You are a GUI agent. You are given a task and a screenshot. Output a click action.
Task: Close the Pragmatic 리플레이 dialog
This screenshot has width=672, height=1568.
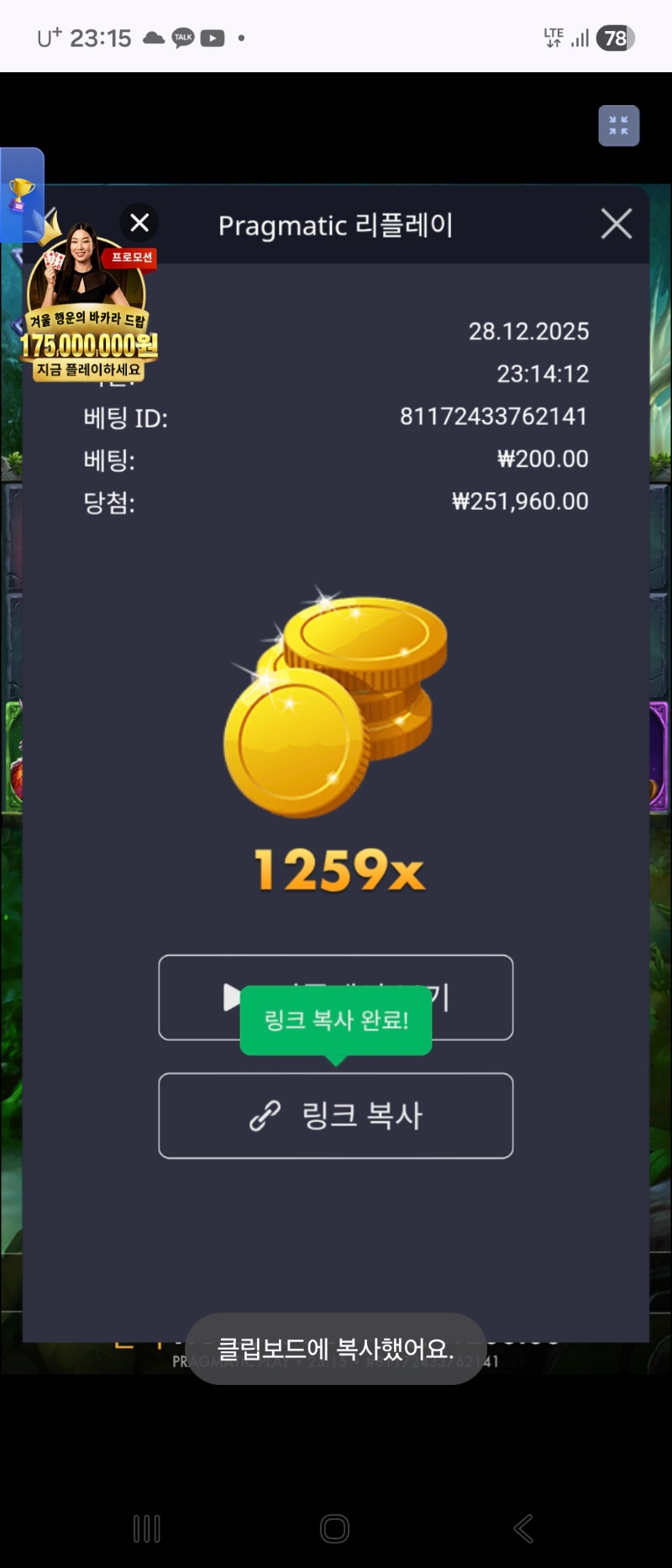point(616,224)
